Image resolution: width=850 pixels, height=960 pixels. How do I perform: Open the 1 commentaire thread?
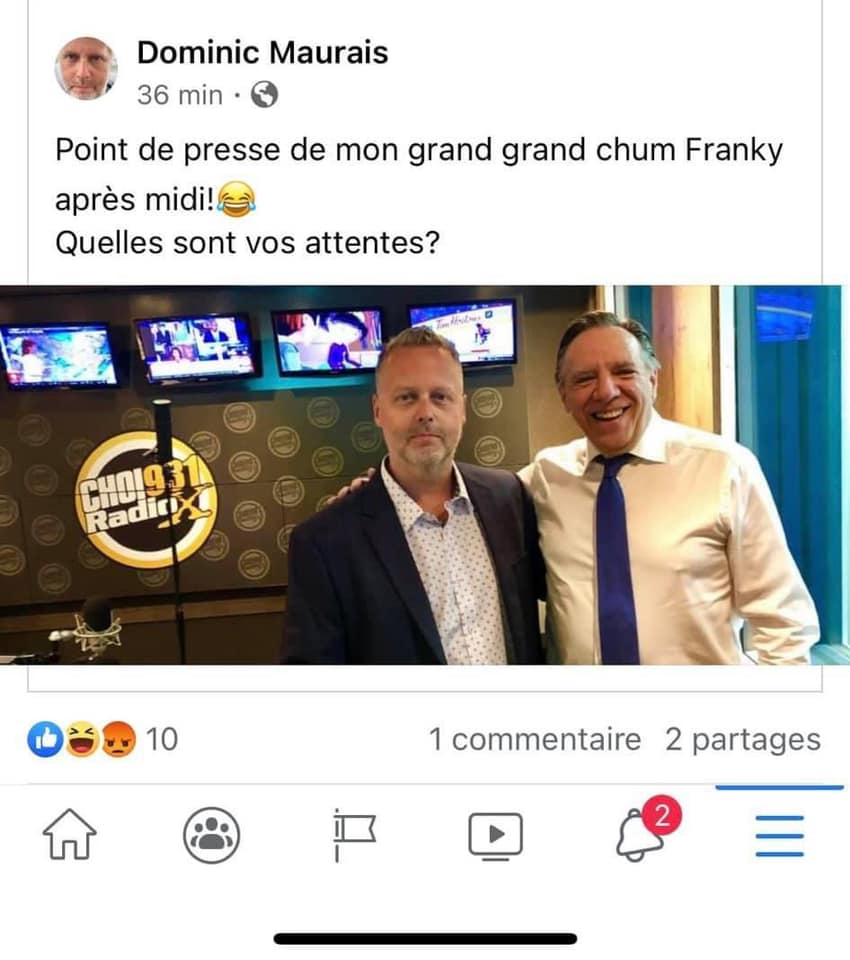[x=534, y=740]
